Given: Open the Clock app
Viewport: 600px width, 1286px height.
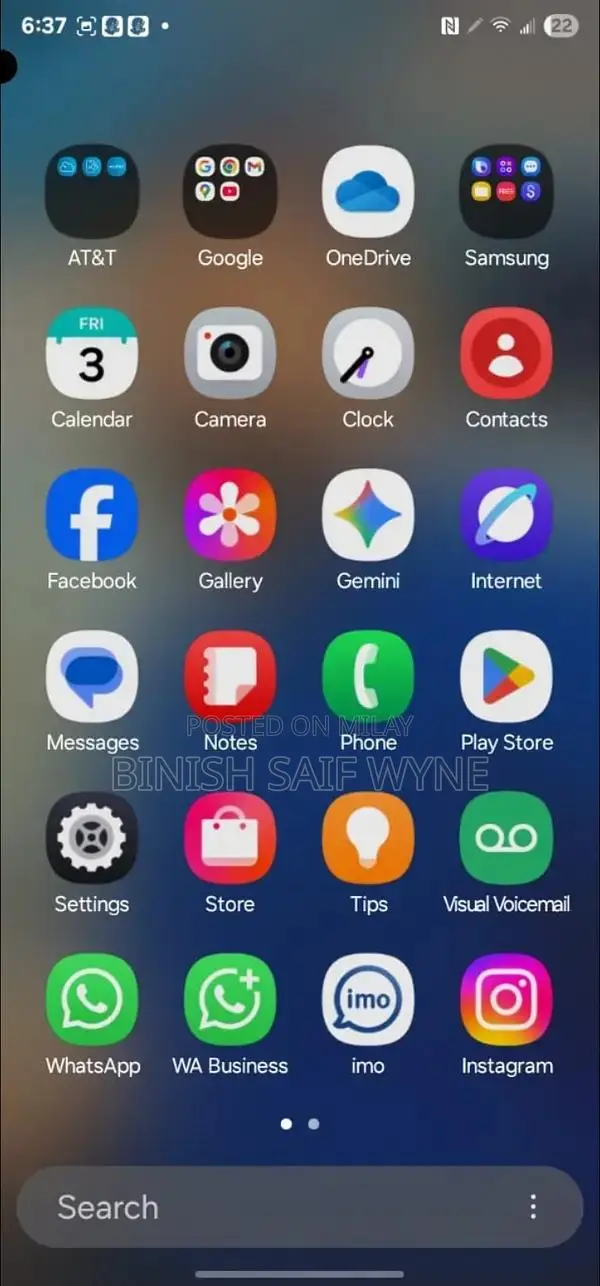Looking at the screenshot, I should (x=368, y=354).
